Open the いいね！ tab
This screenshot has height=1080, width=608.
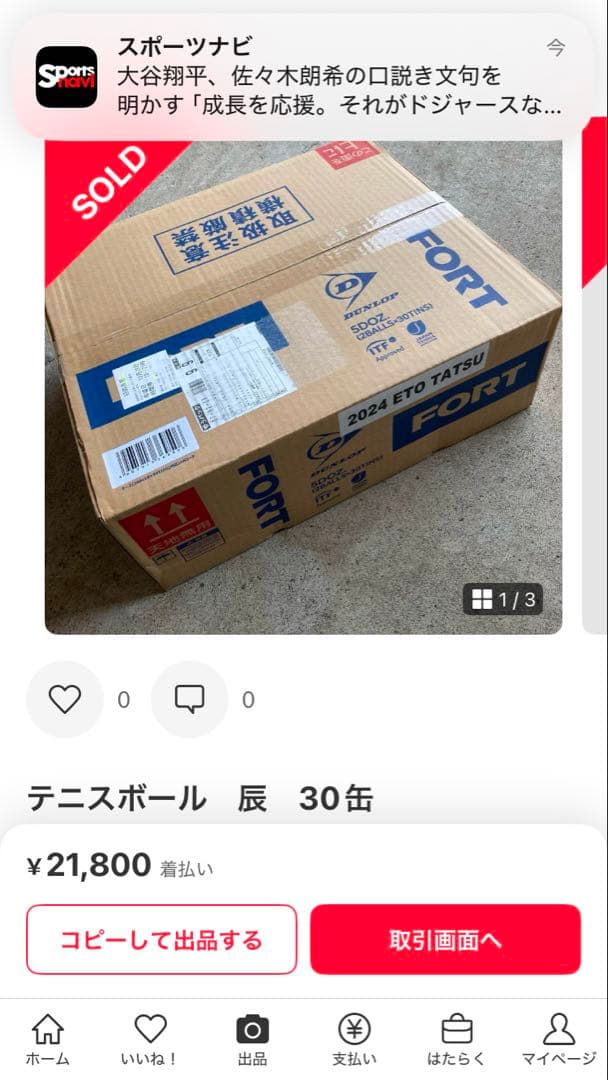coord(150,1040)
